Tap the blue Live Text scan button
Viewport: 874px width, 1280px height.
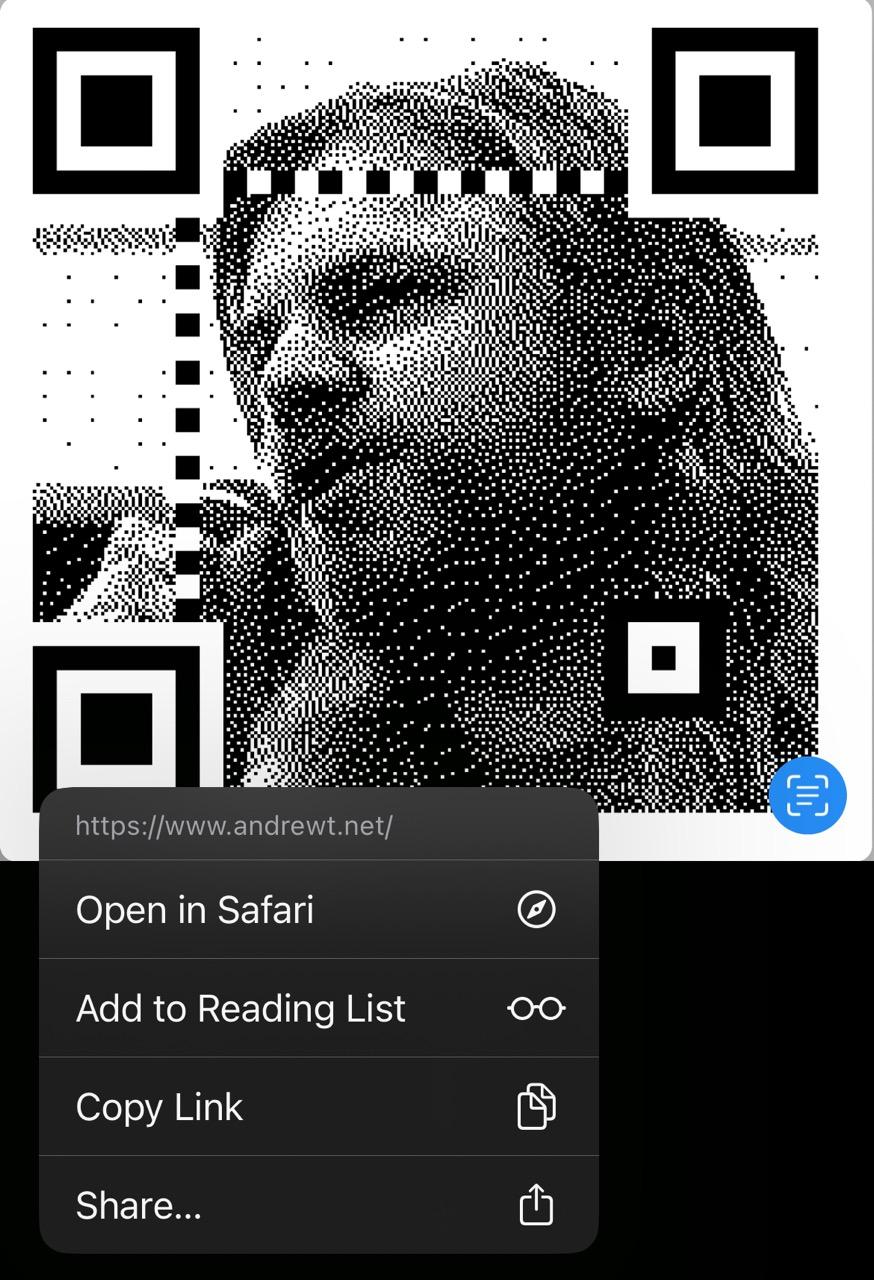[x=807, y=795]
